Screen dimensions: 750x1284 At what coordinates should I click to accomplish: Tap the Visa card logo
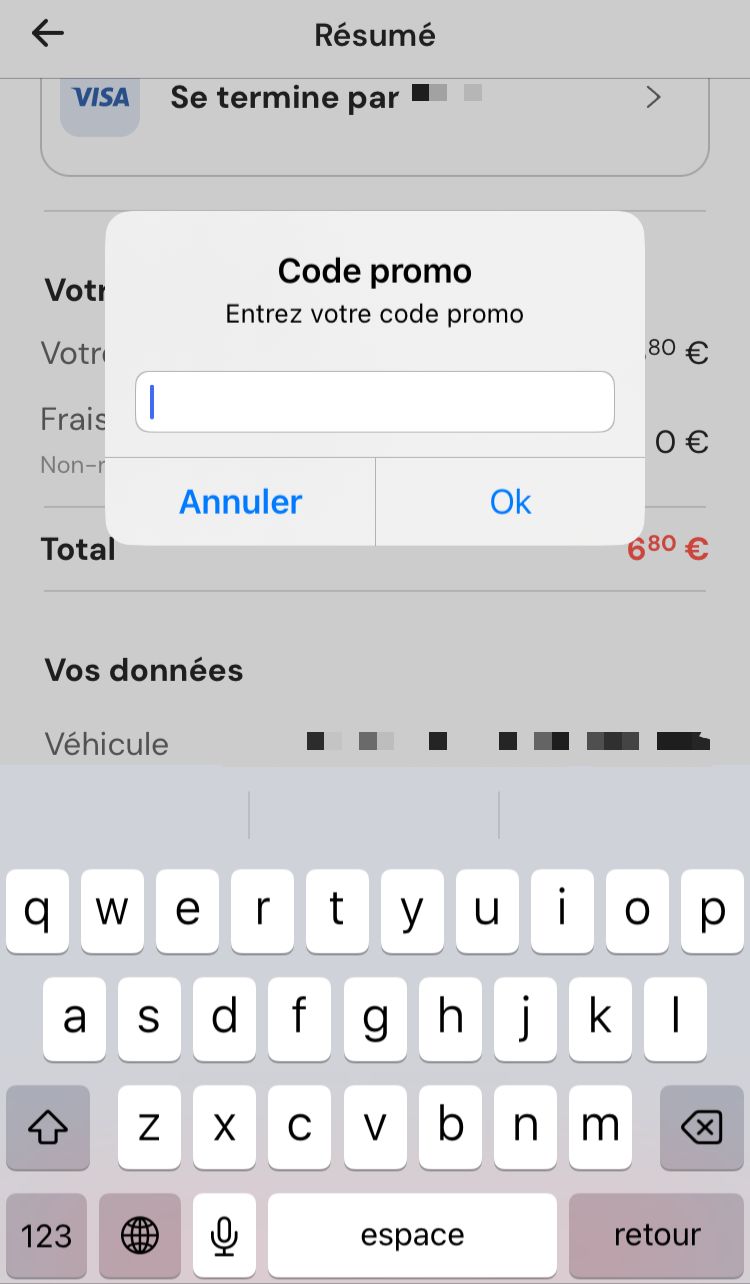coord(99,97)
